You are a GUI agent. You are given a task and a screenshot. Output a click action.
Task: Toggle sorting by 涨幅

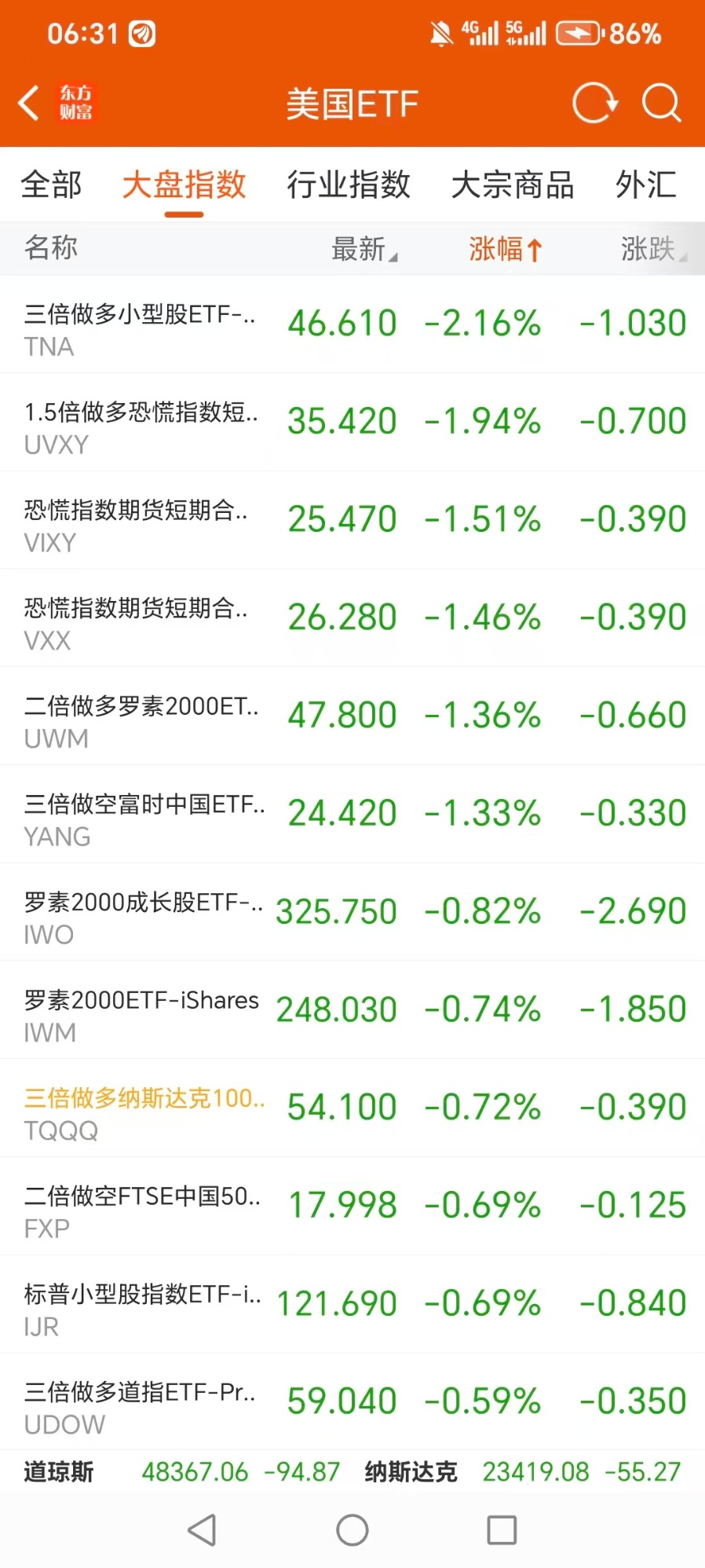coord(506,249)
